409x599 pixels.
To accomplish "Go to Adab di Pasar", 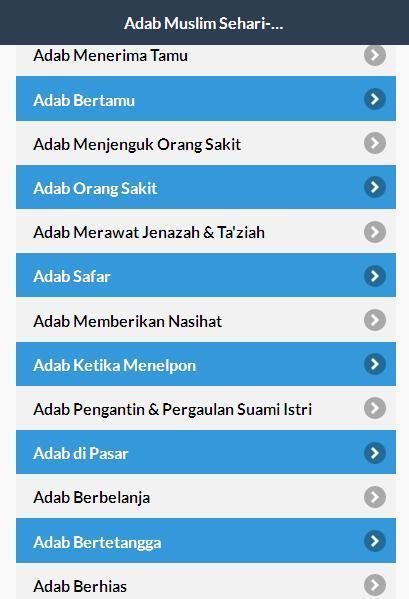I will (x=206, y=452).
